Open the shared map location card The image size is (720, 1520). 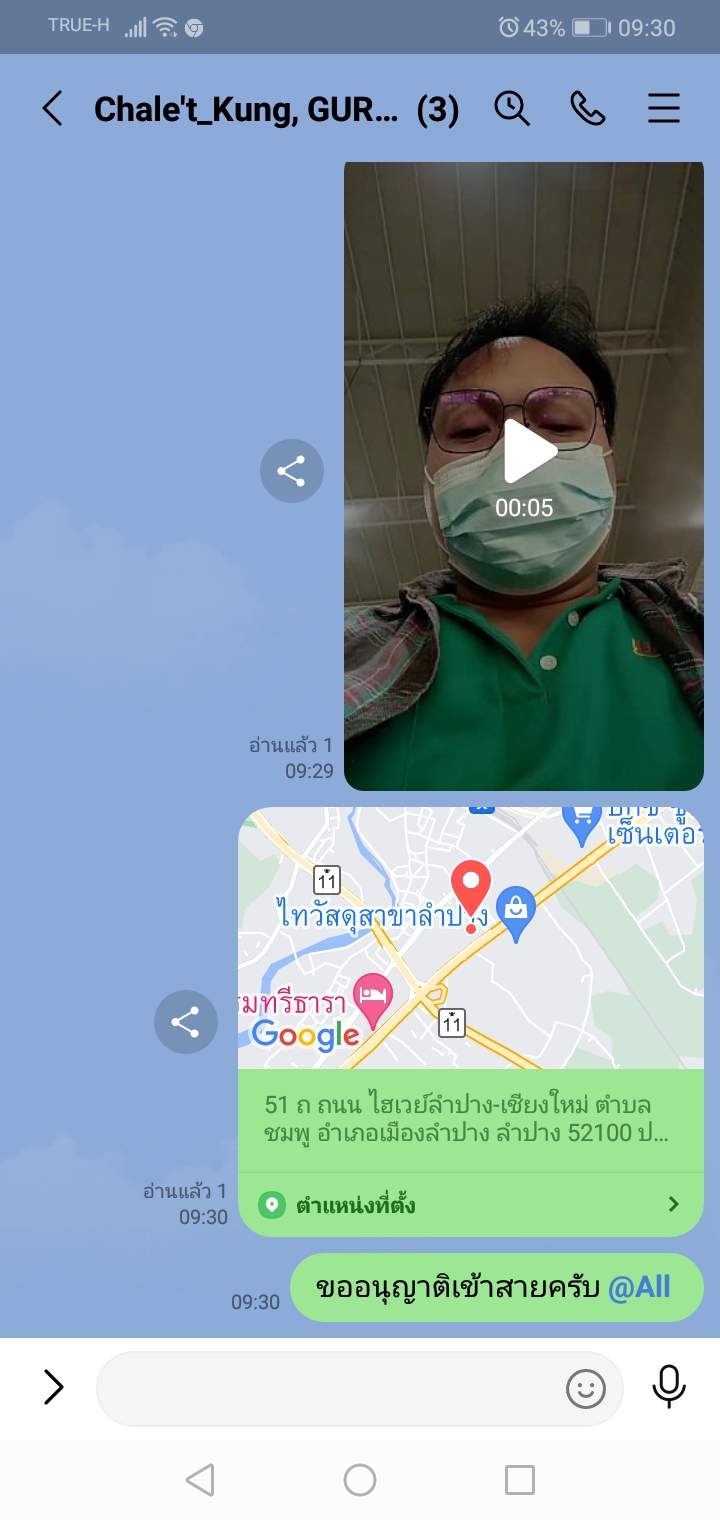pyautogui.click(x=470, y=940)
